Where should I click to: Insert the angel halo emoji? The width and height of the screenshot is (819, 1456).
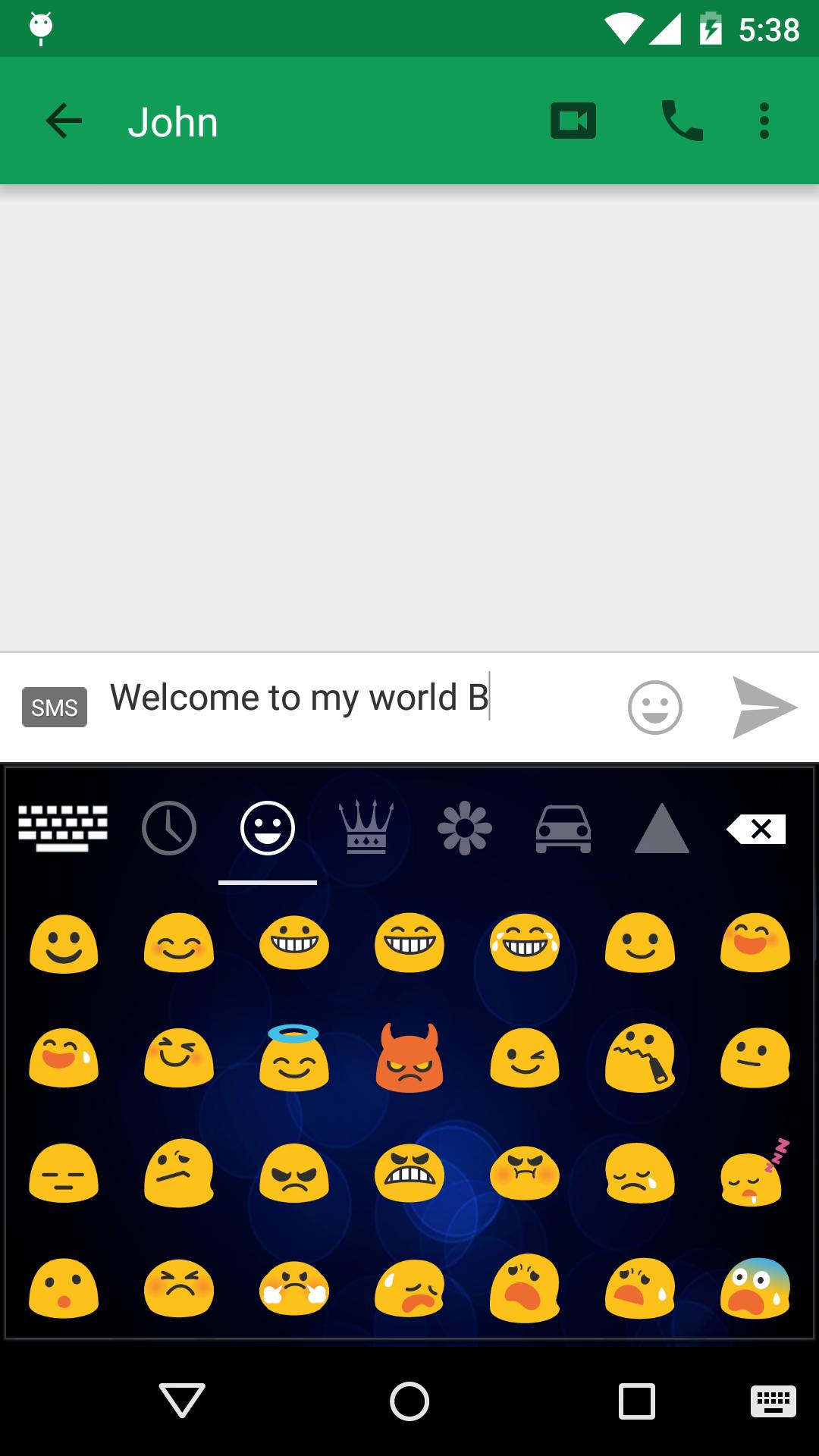tap(294, 1057)
